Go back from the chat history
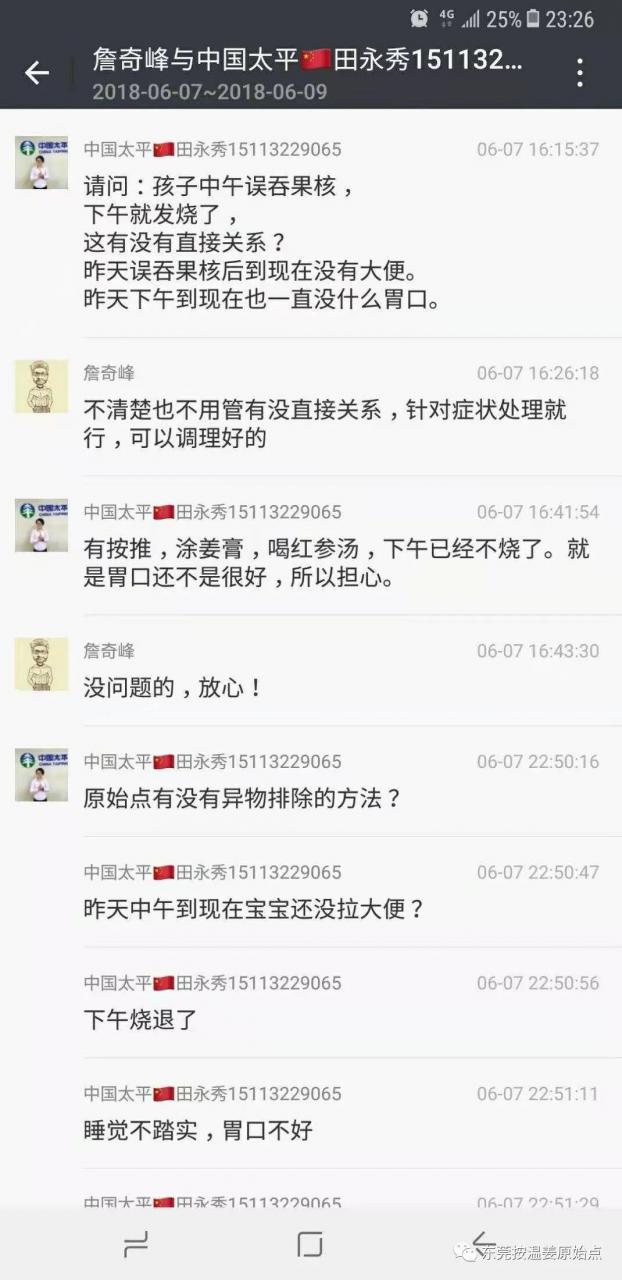 (x=37, y=72)
